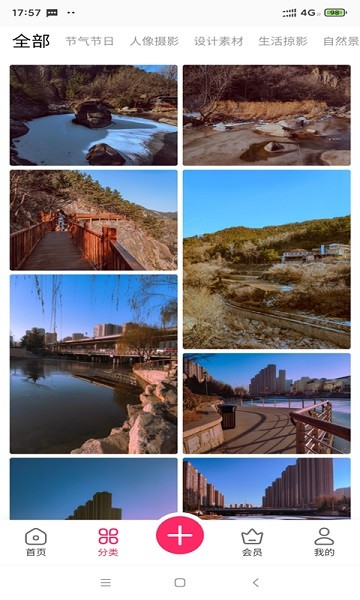360x600 pixels.
Task: Go to the 首页 home tab
Action: point(36,541)
